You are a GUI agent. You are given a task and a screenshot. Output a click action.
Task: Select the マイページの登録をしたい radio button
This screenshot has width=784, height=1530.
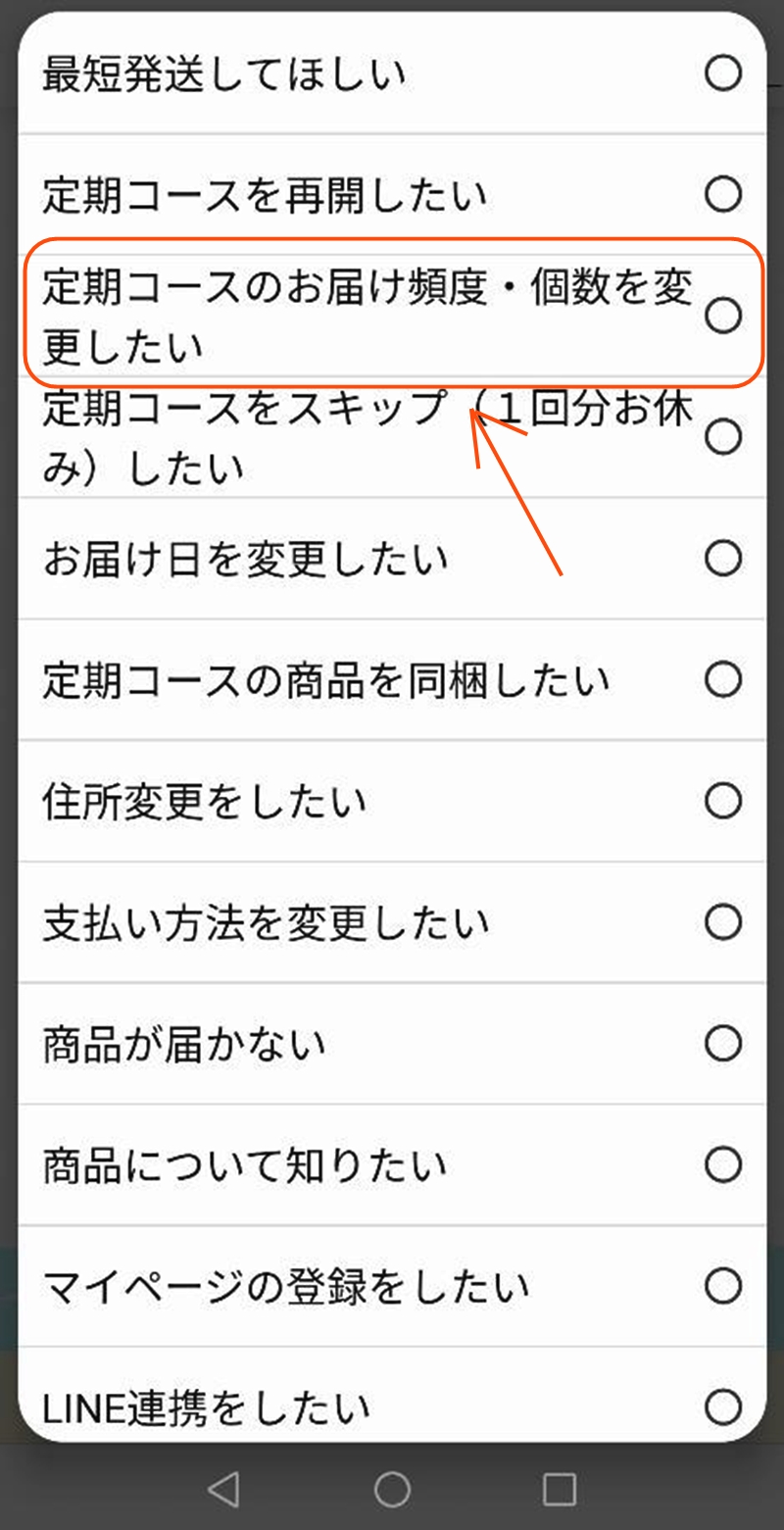pyautogui.click(x=723, y=1285)
